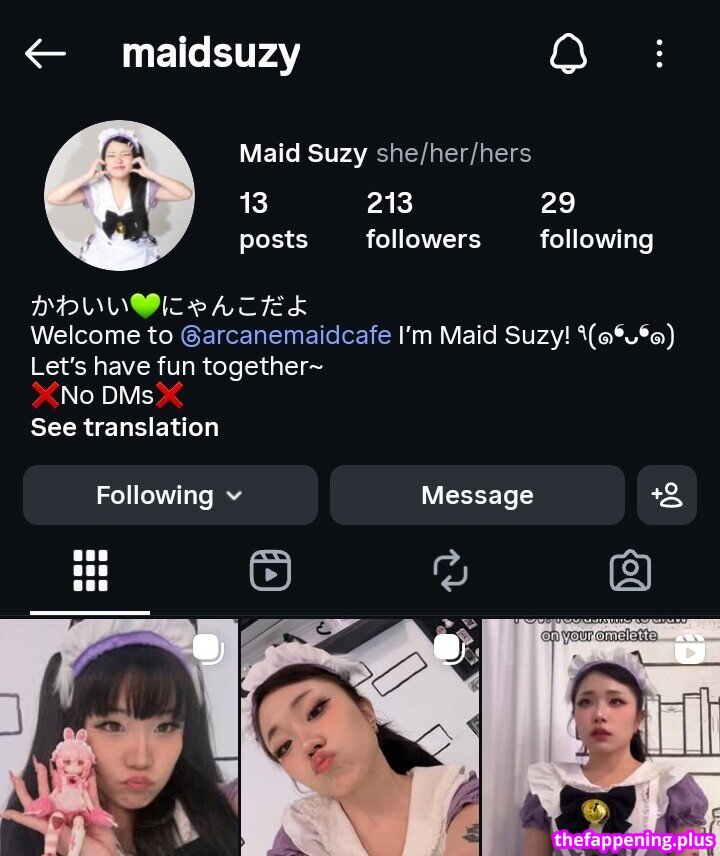Open suggested accounts with the add-person button
This screenshot has height=856, width=720.
pos(666,495)
